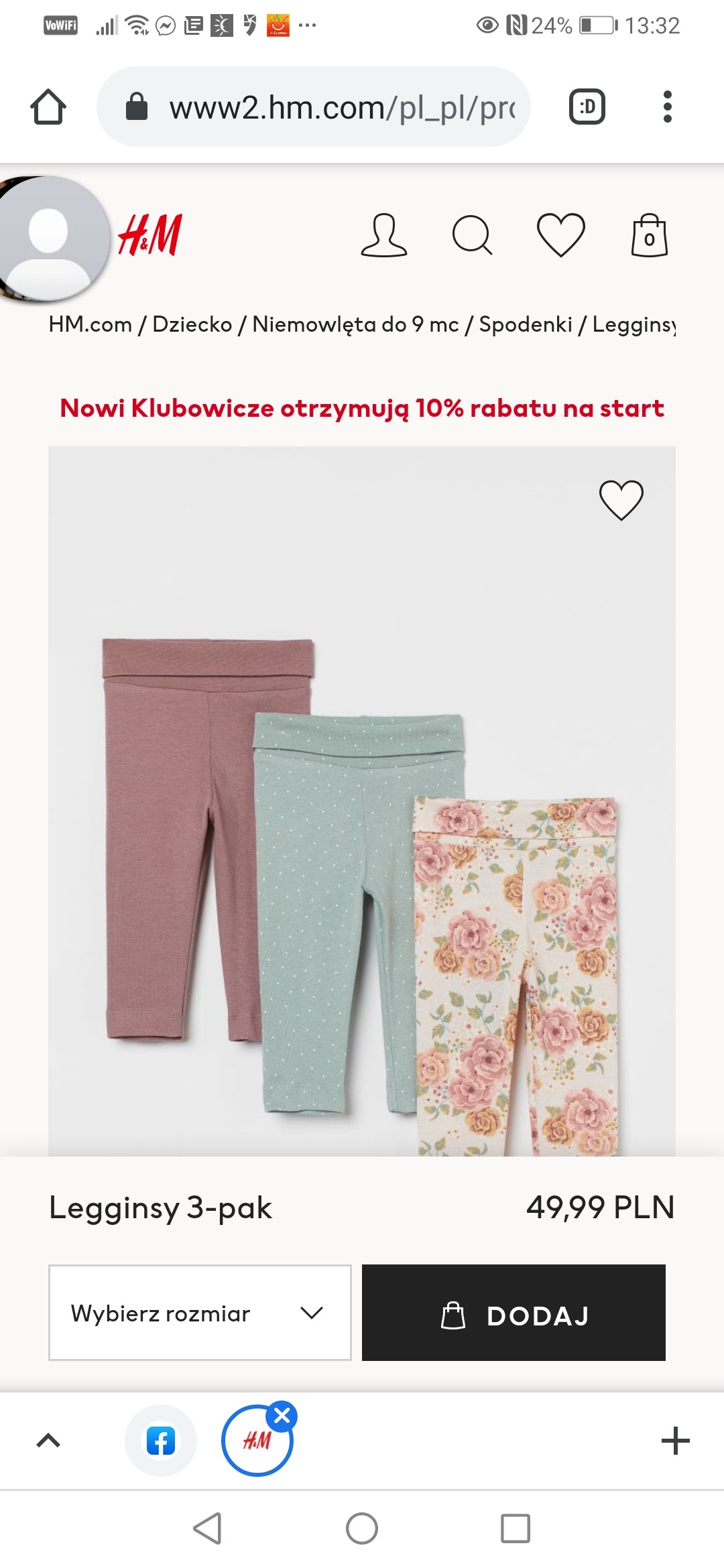Open favourites heart in header
Screen dimensions: 724x1568
pos(561,236)
